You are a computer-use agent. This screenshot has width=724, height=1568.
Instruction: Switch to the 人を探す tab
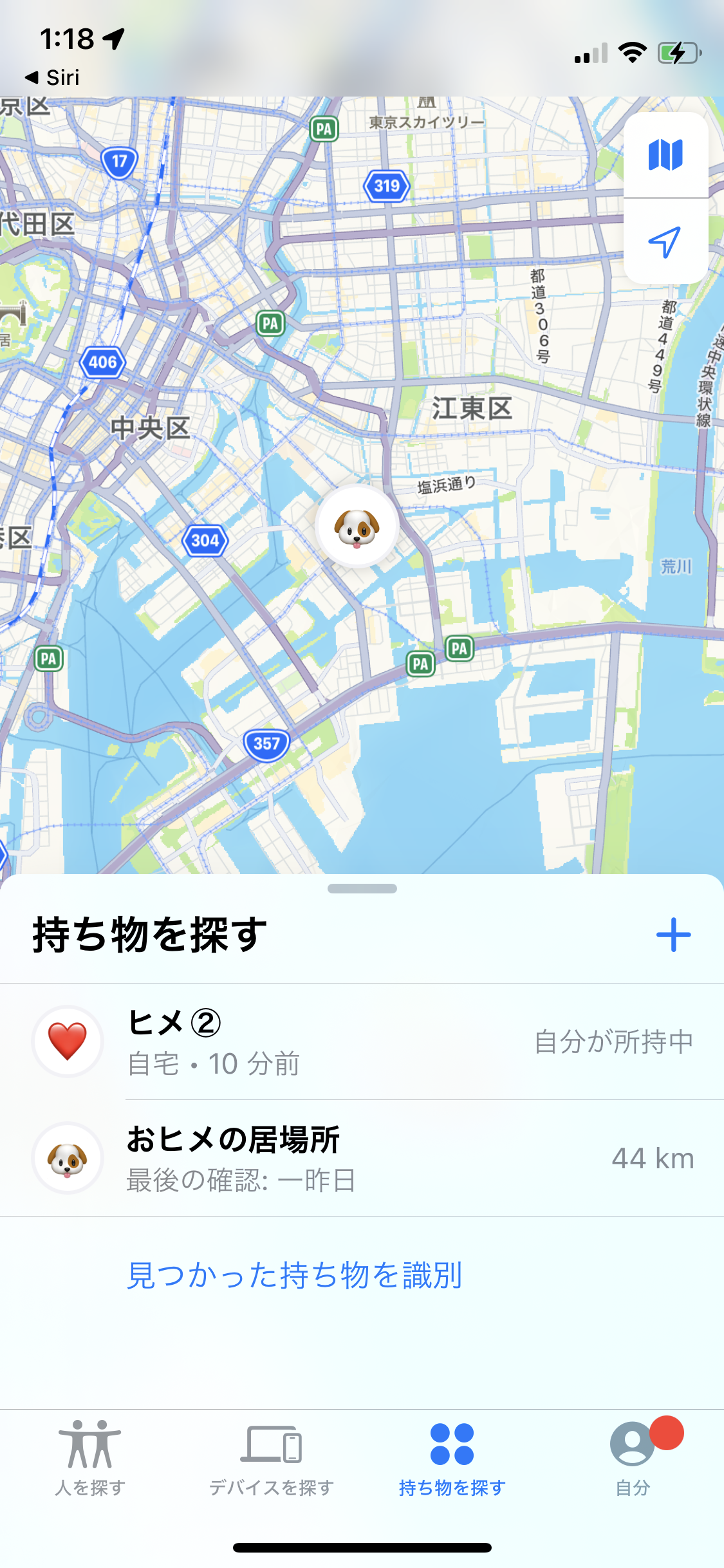click(x=90, y=1459)
